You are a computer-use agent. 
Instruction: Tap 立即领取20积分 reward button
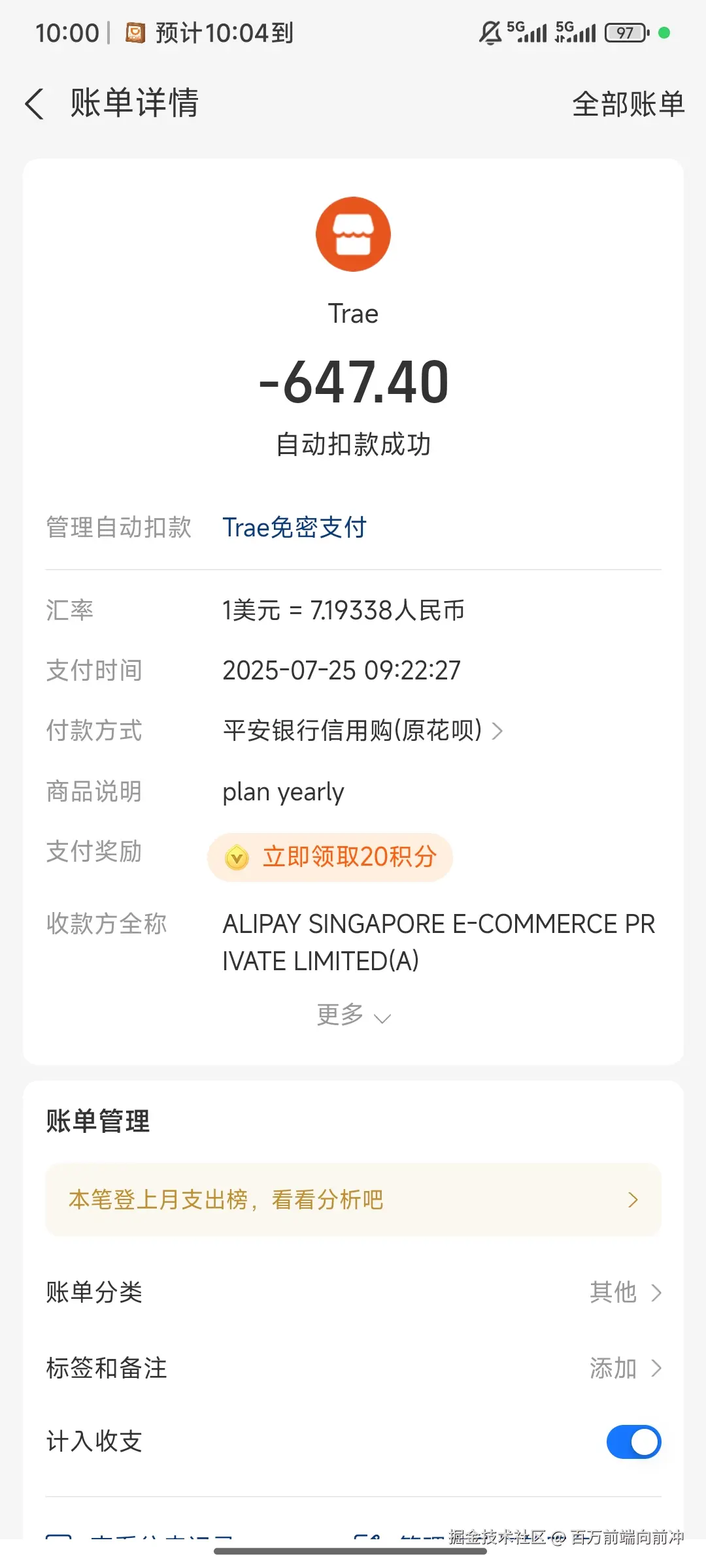click(330, 857)
